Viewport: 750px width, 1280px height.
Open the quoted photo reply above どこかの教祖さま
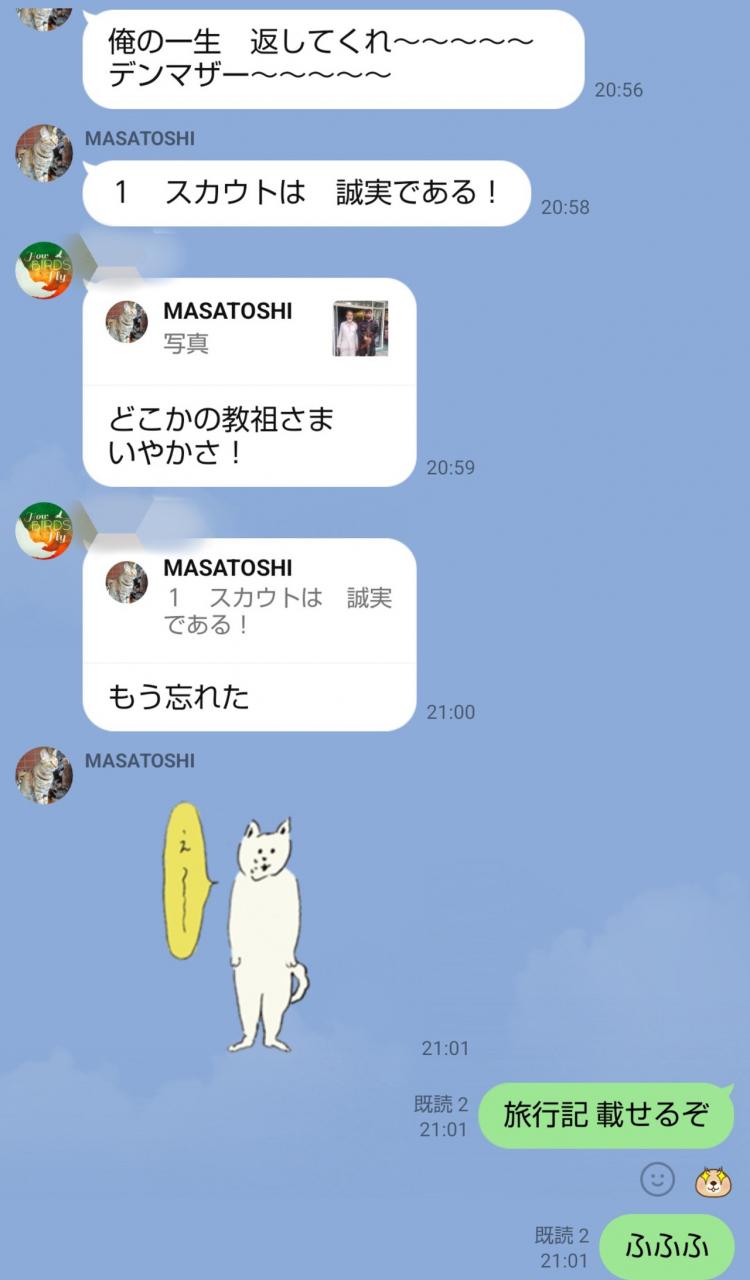pos(249,330)
